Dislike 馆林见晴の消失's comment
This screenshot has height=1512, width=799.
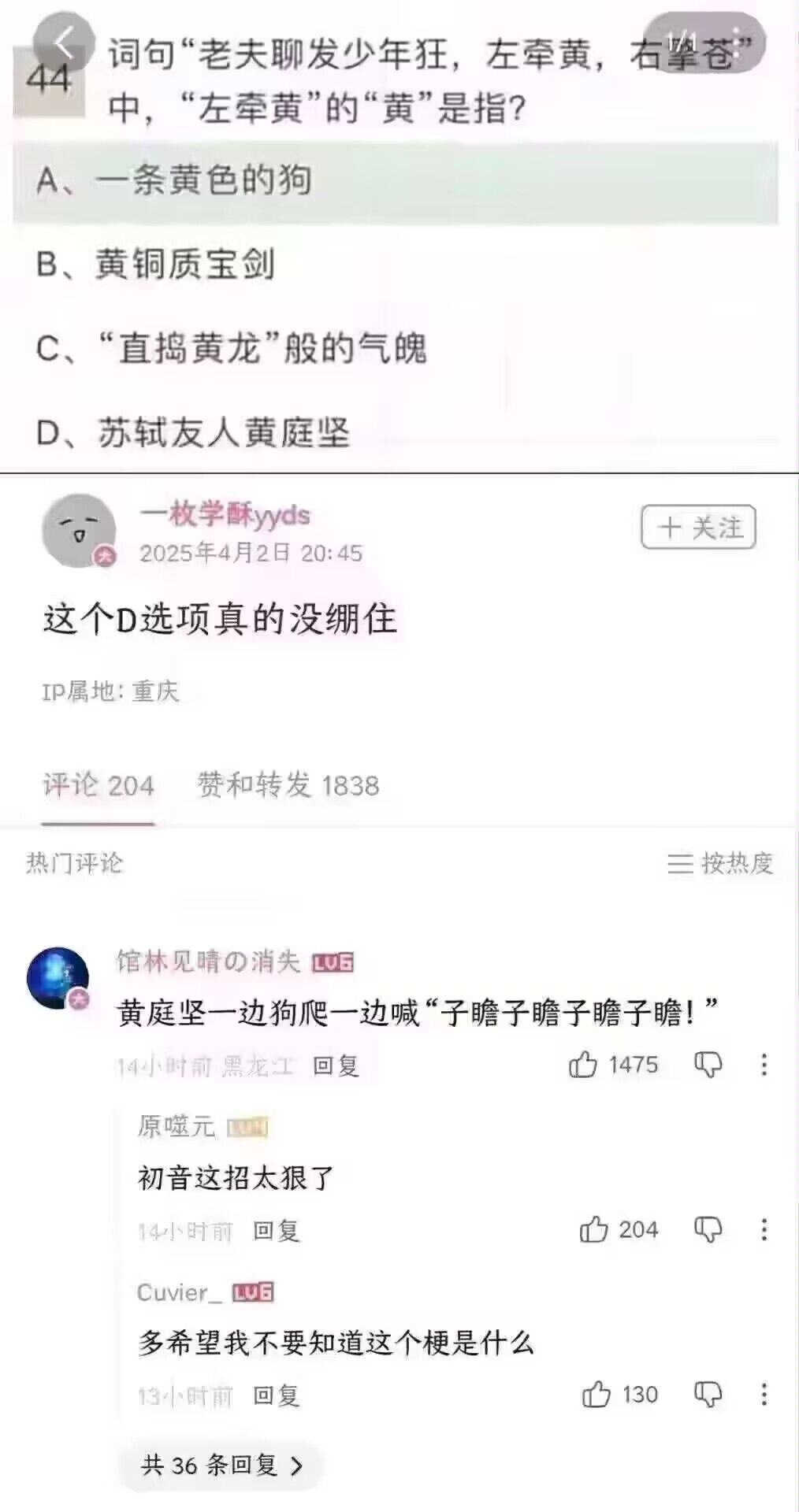pyautogui.click(x=708, y=1065)
